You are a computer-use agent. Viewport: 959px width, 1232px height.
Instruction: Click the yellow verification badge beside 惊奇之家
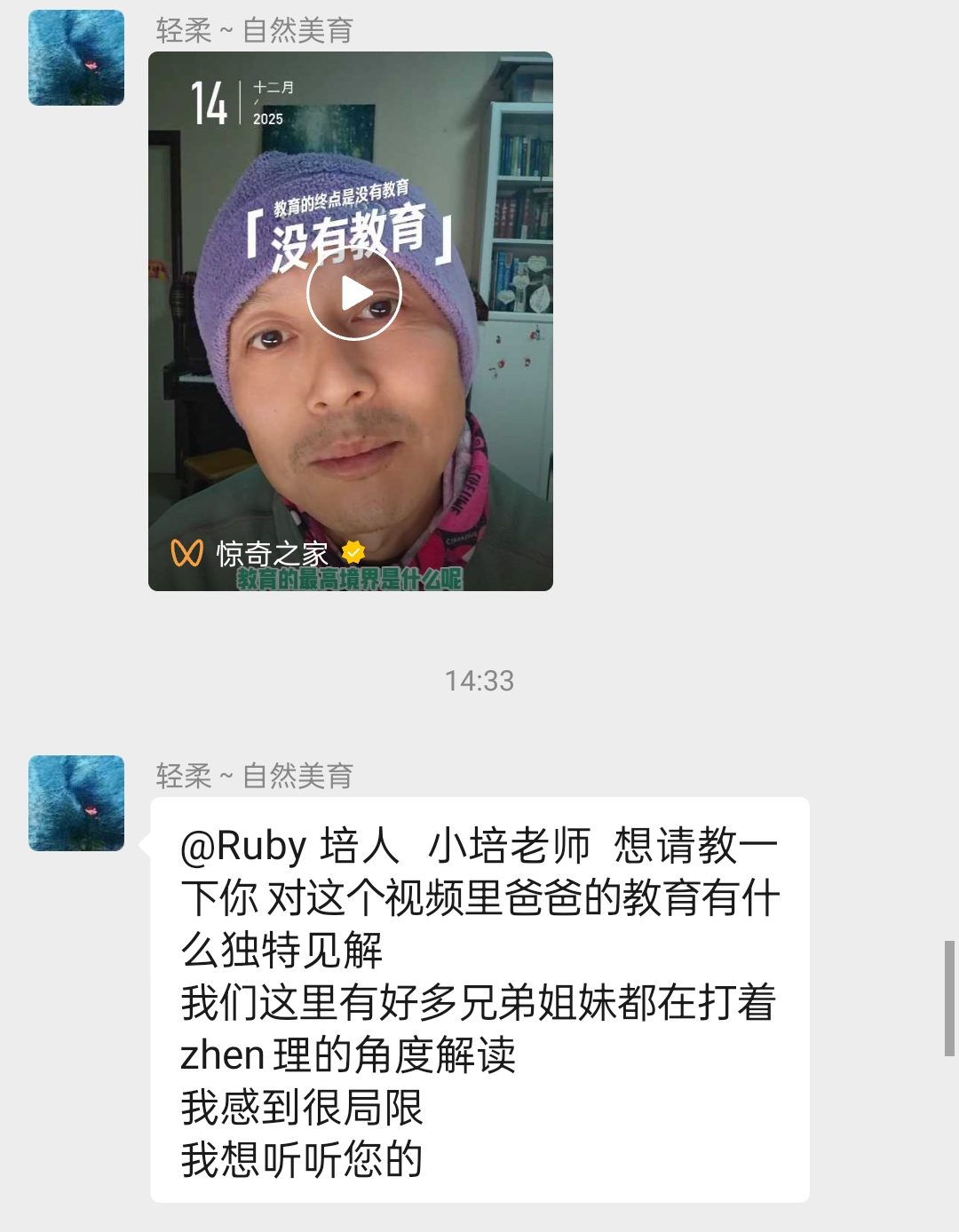pos(353,550)
